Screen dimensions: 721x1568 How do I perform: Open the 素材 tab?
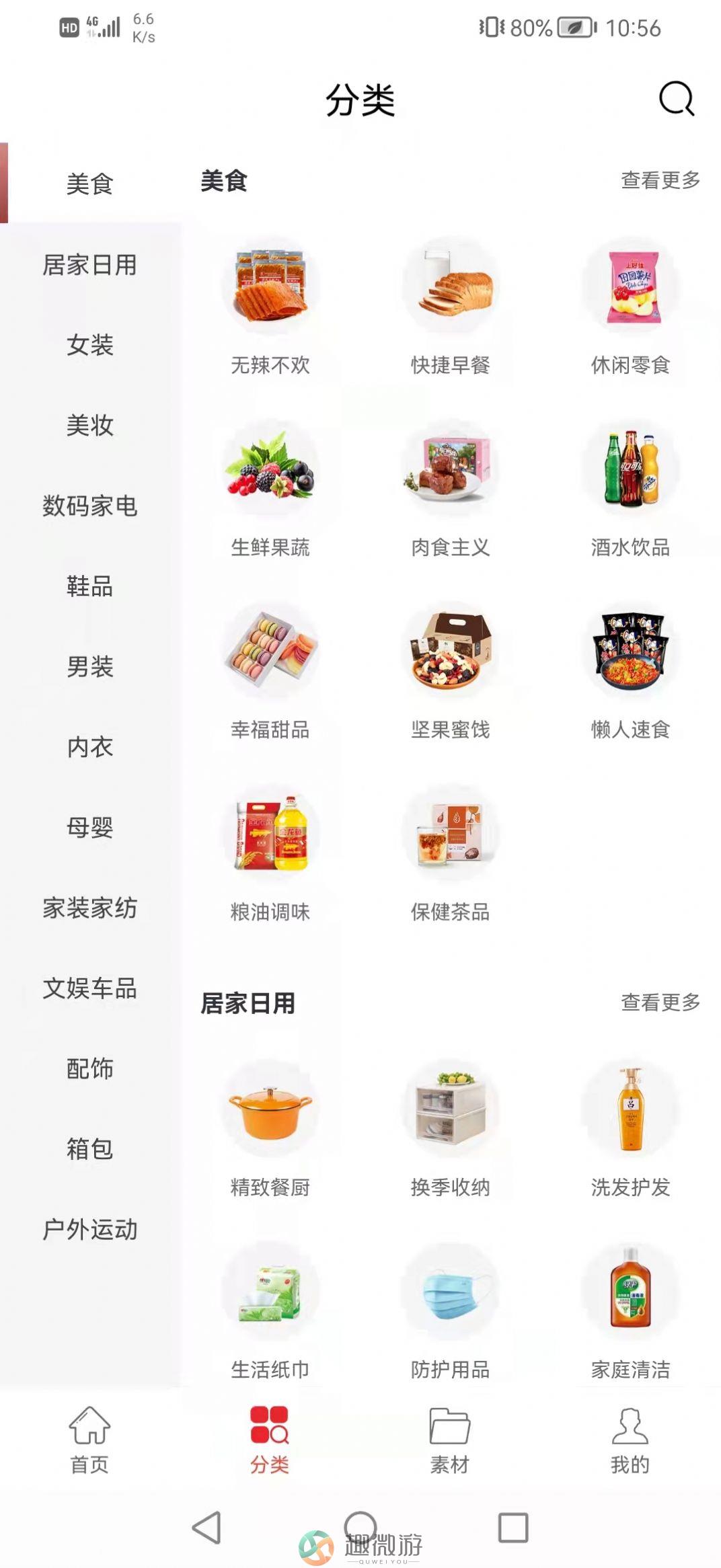tap(450, 1440)
